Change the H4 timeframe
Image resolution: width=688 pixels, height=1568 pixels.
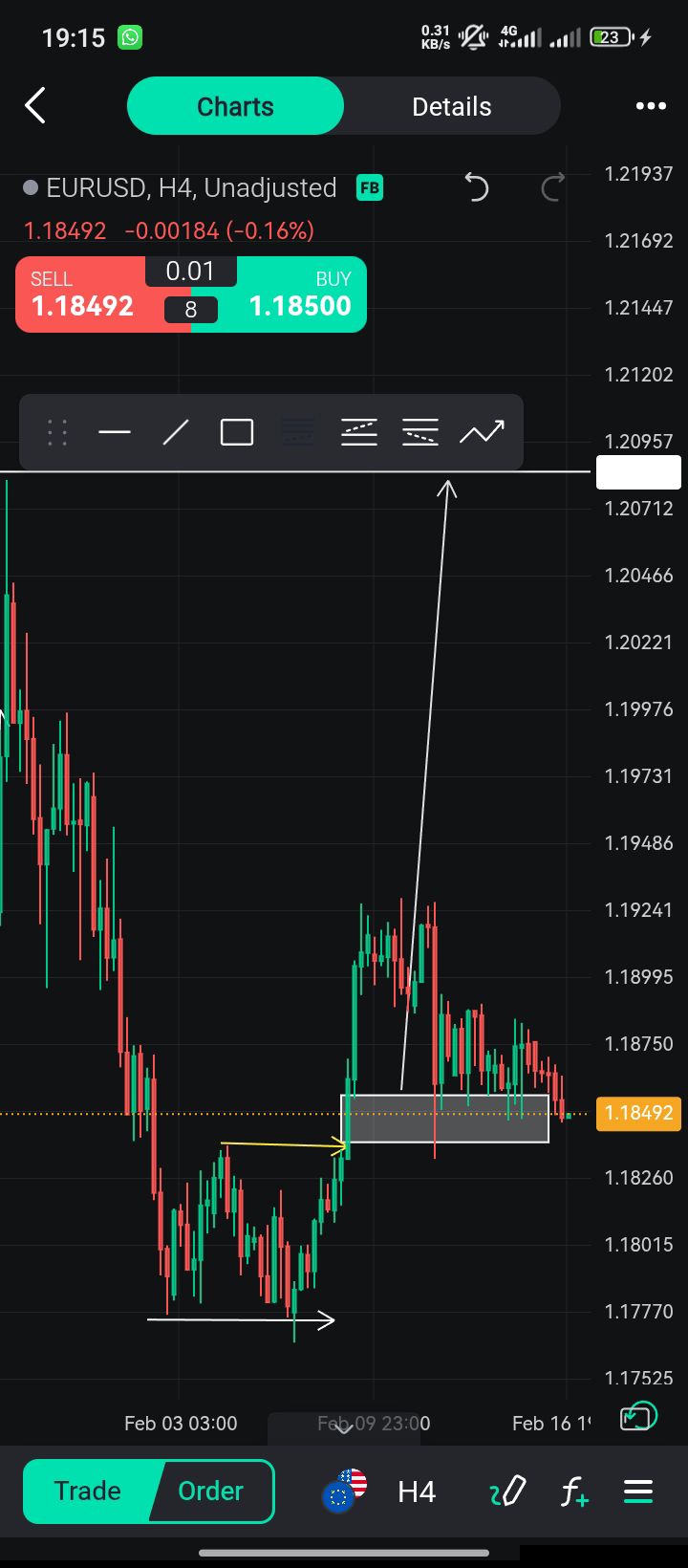[x=417, y=1492]
